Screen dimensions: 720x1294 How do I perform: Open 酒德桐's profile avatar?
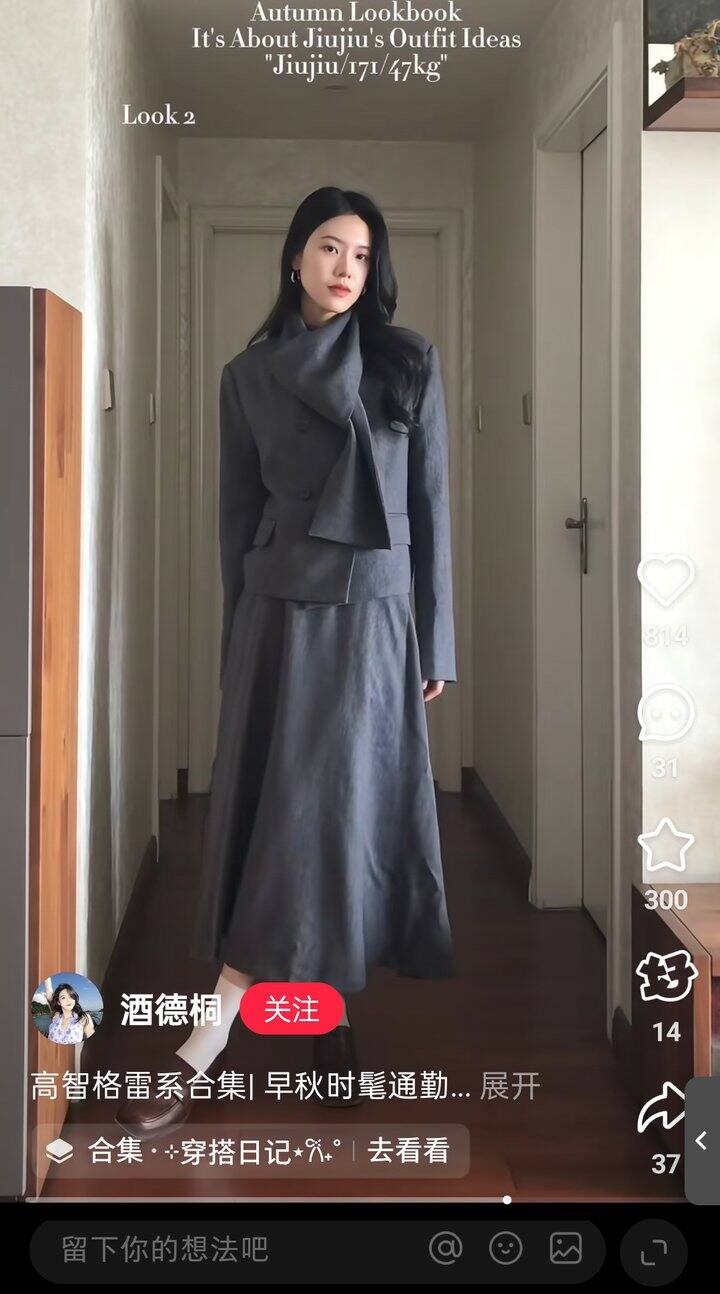tap(68, 1008)
